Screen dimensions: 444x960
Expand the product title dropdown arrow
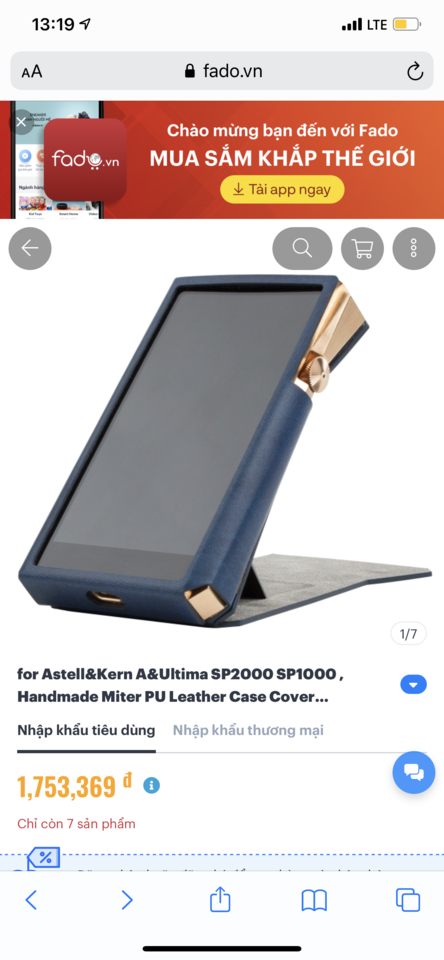coord(413,684)
